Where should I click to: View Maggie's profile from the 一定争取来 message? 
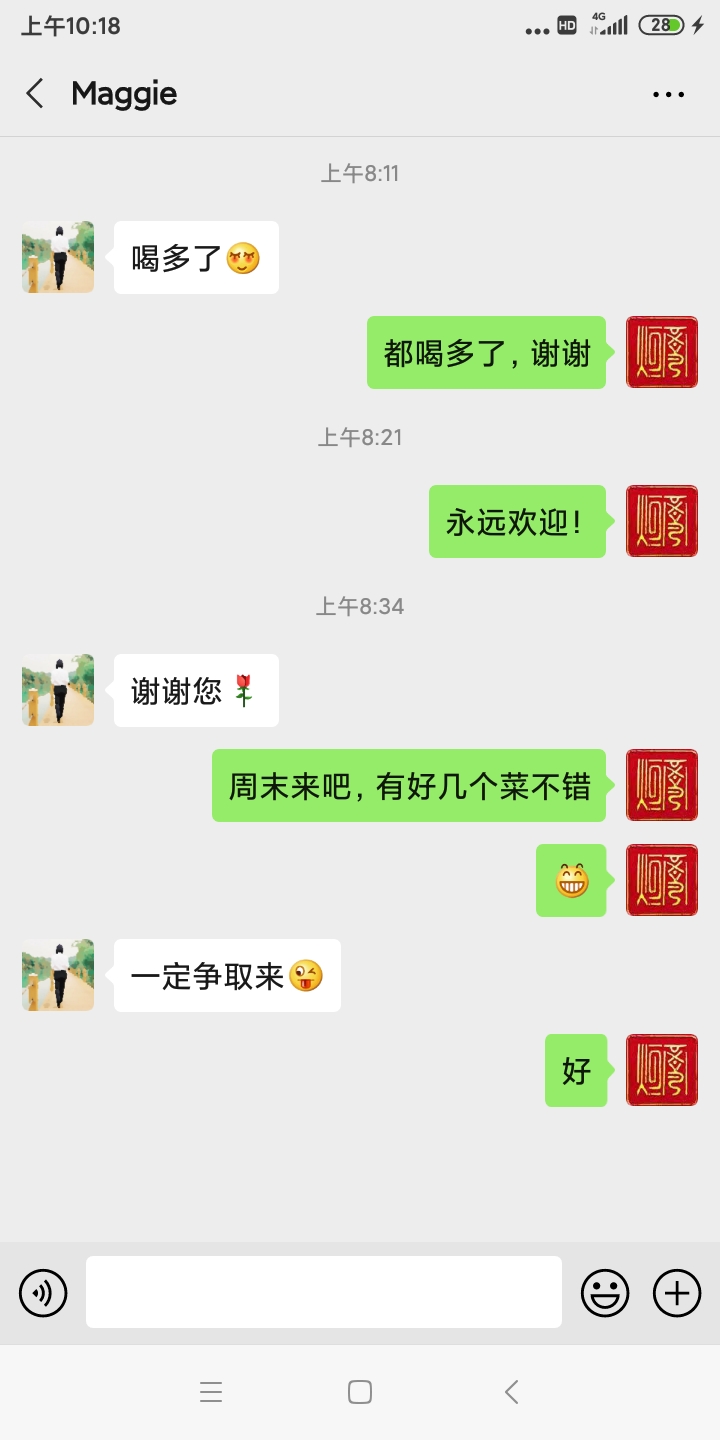58,975
